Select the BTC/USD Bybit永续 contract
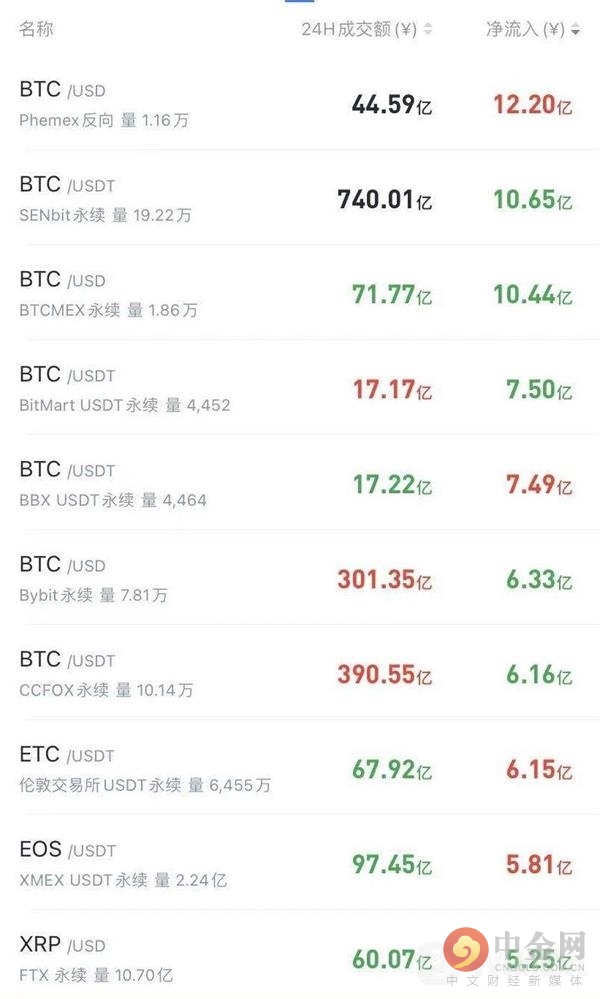This screenshot has height=999, width=600. pos(300,578)
